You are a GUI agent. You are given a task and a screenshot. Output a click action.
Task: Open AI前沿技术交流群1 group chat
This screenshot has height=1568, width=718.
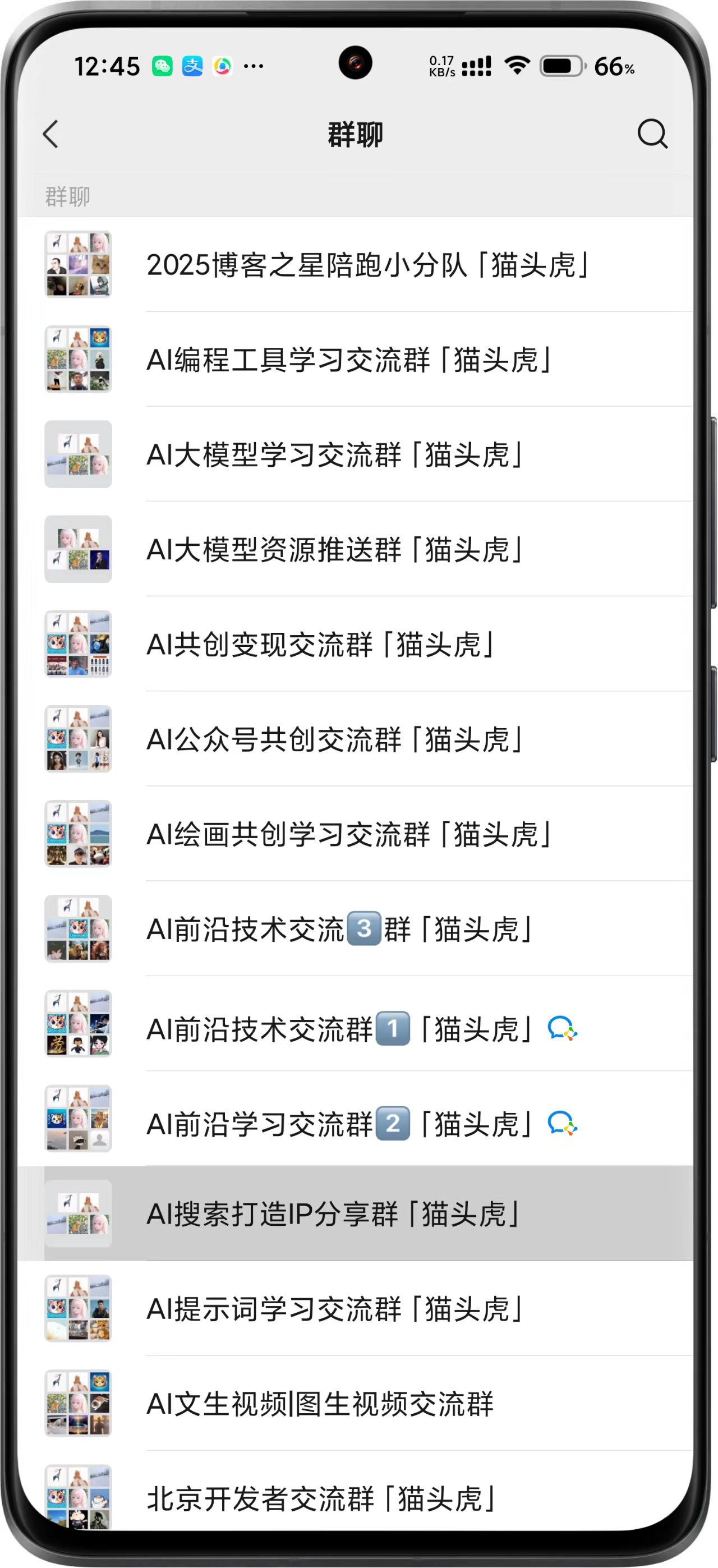340,1029
